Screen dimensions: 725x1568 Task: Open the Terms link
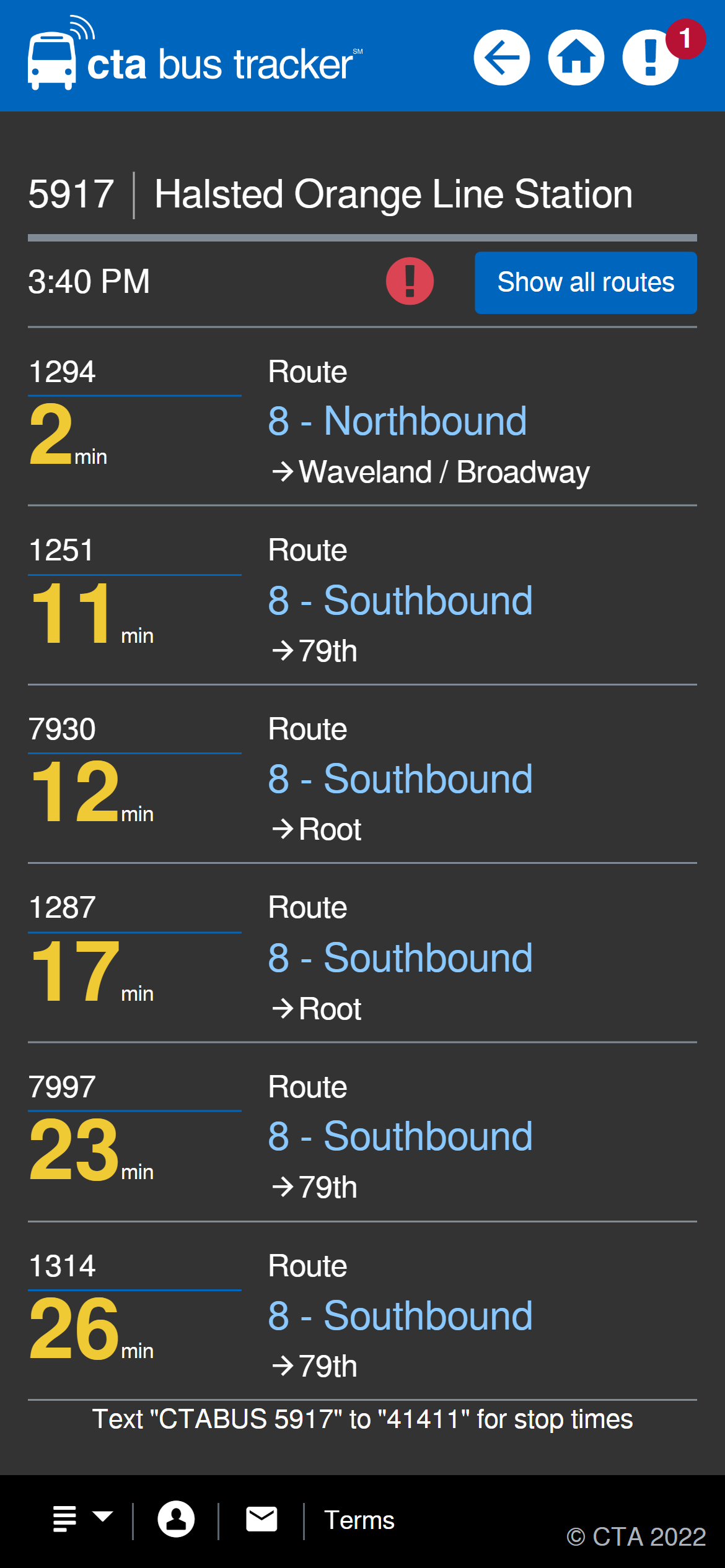tap(359, 1520)
